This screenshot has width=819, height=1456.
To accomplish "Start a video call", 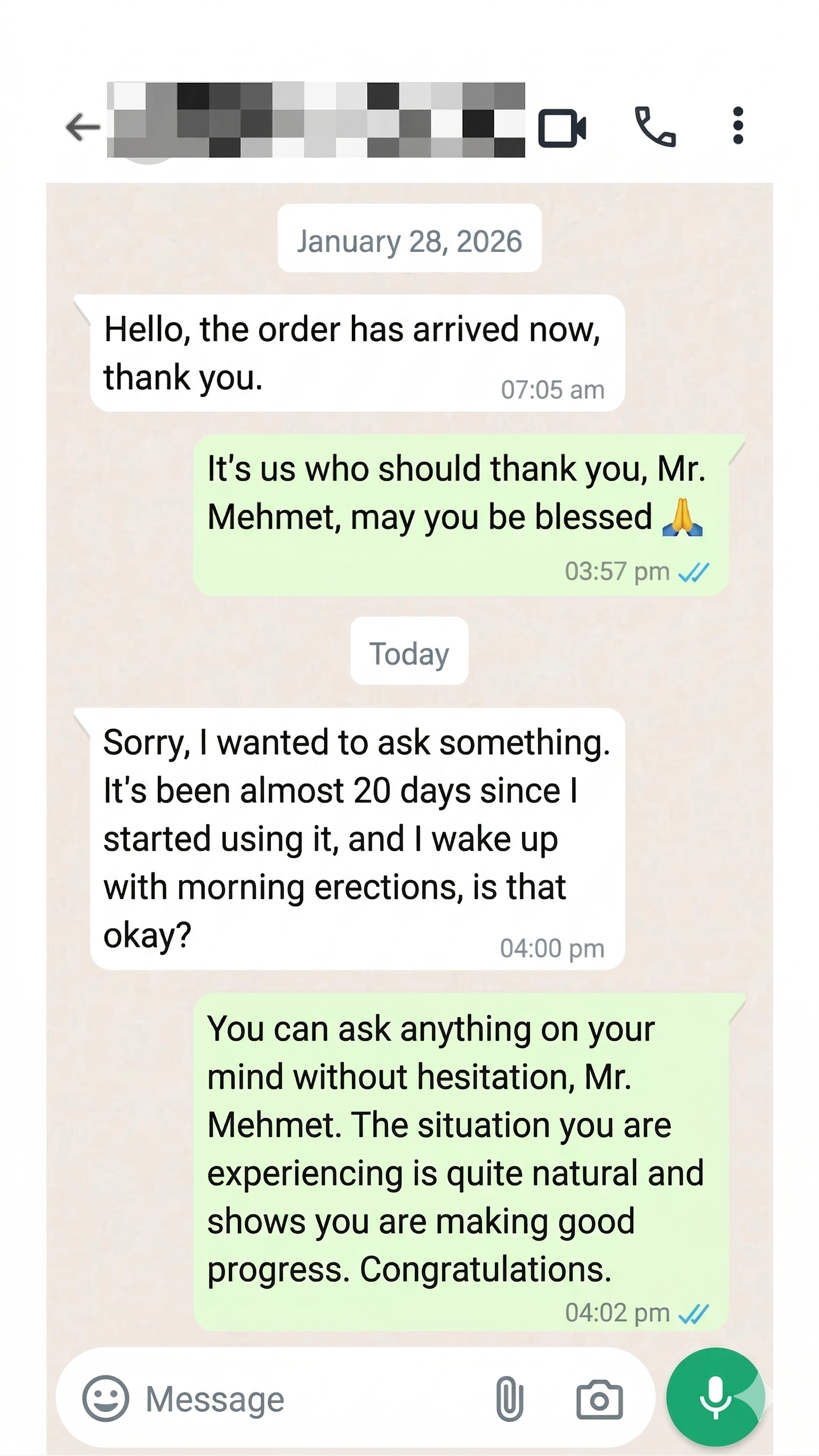I will click(x=561, y=127).
